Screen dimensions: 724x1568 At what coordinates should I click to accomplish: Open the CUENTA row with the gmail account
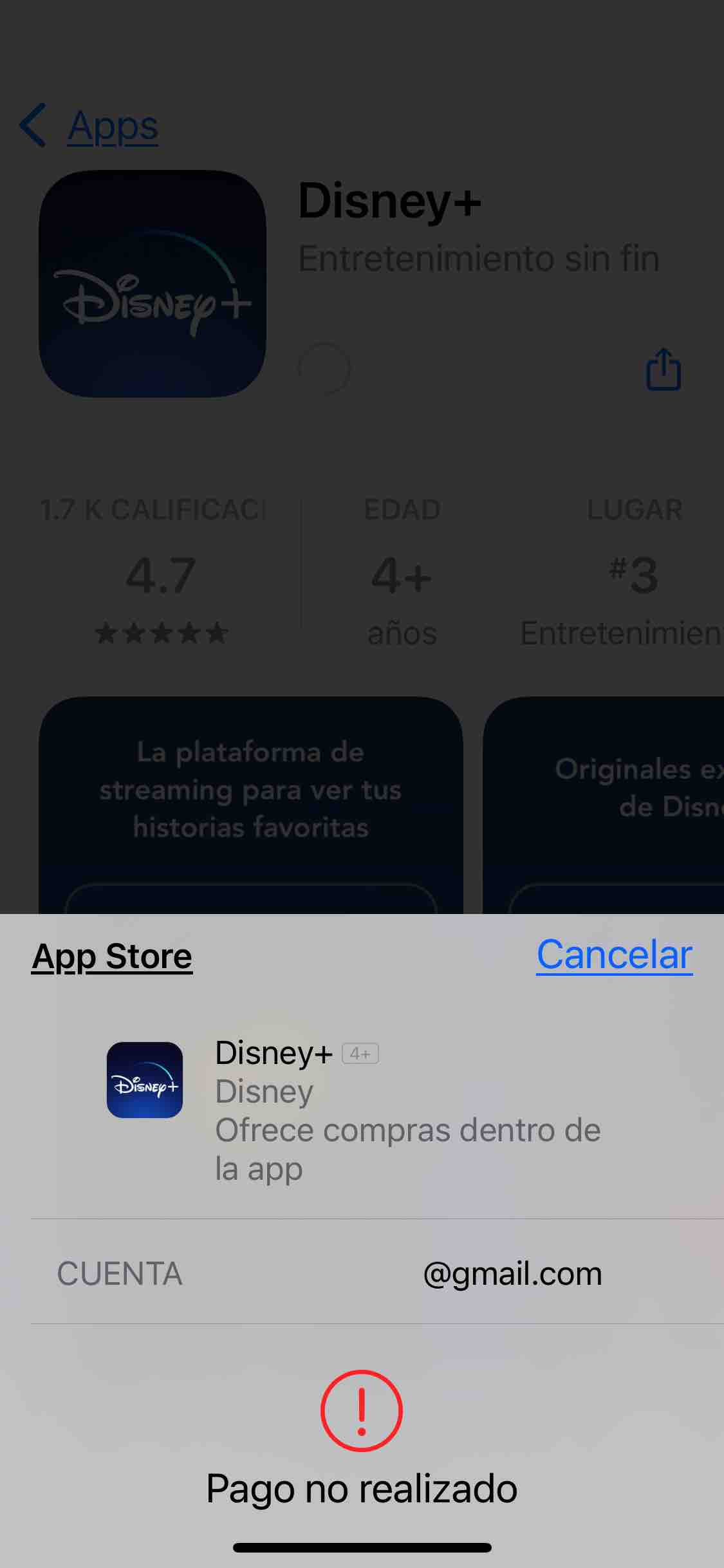coord(377,1273)
